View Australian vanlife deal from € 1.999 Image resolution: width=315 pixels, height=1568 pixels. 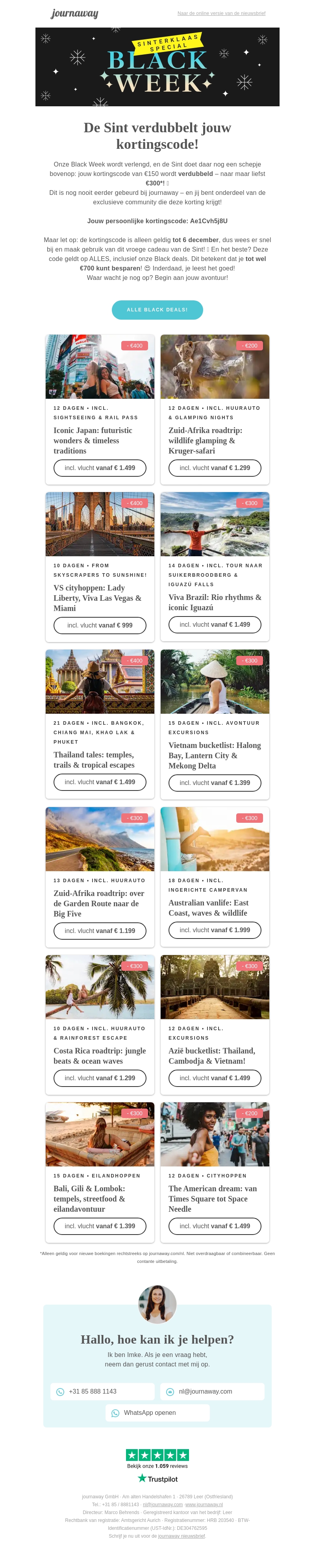tap(215, 929)
